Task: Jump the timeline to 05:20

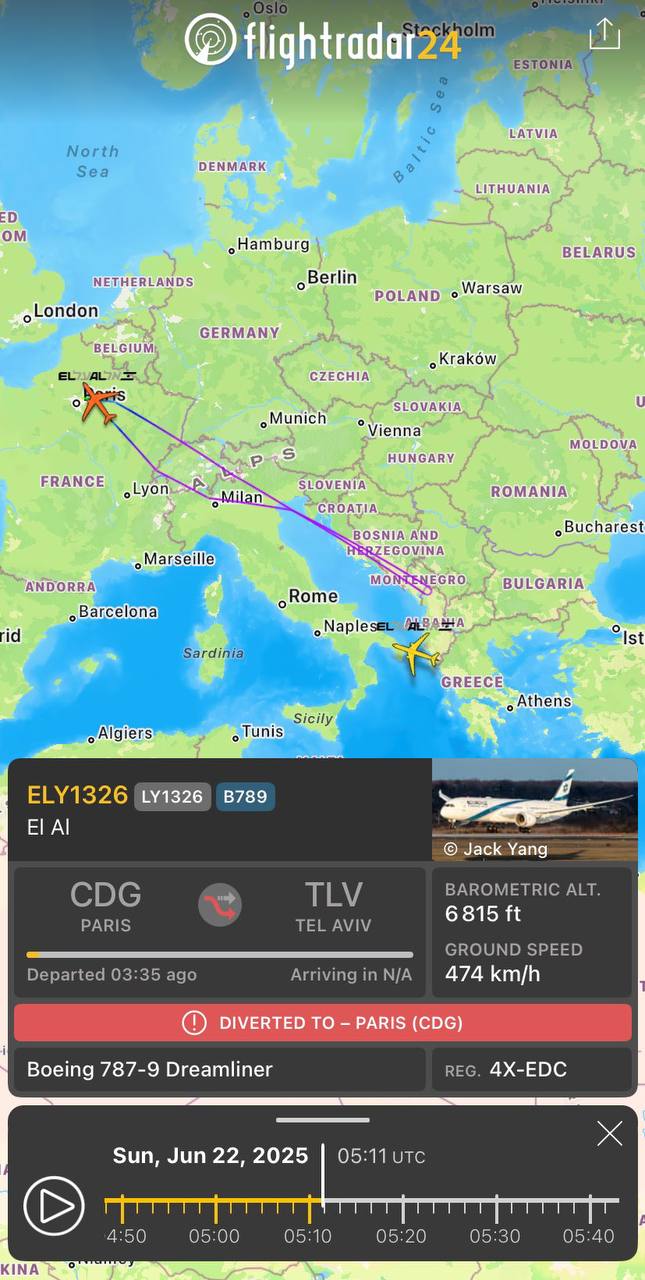Action: coord(402,1208)
